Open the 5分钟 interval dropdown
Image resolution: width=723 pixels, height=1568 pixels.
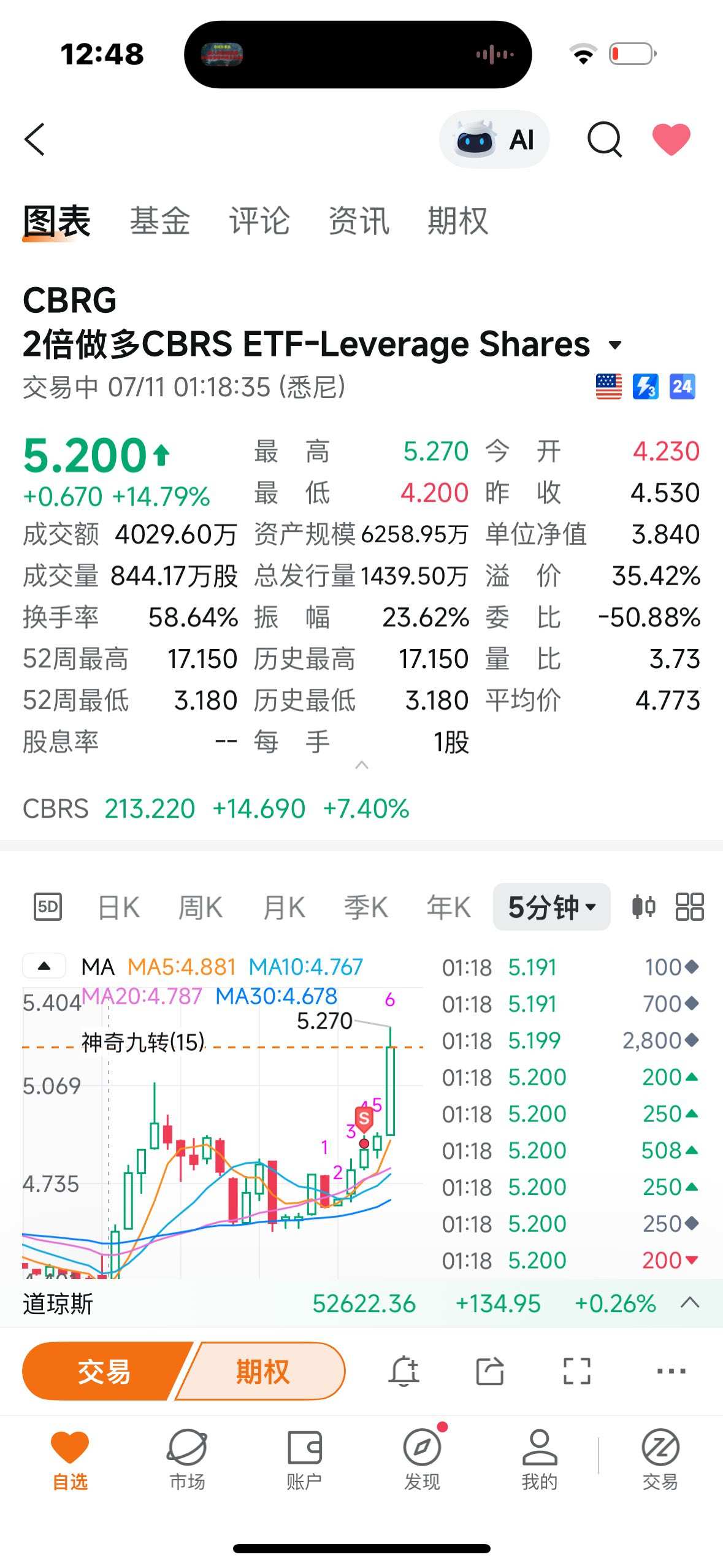(x=551, y=907)
